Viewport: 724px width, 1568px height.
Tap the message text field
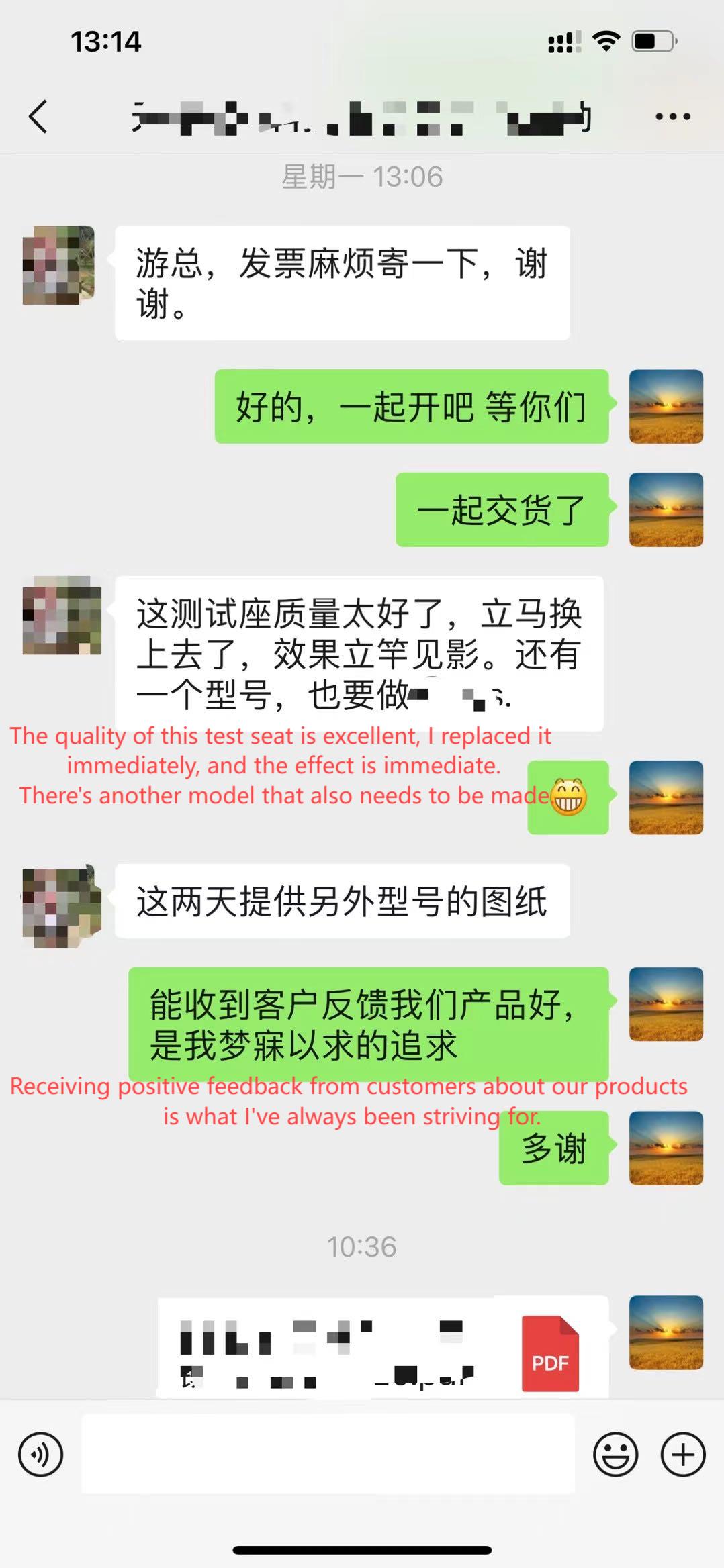coord(328,1454)
